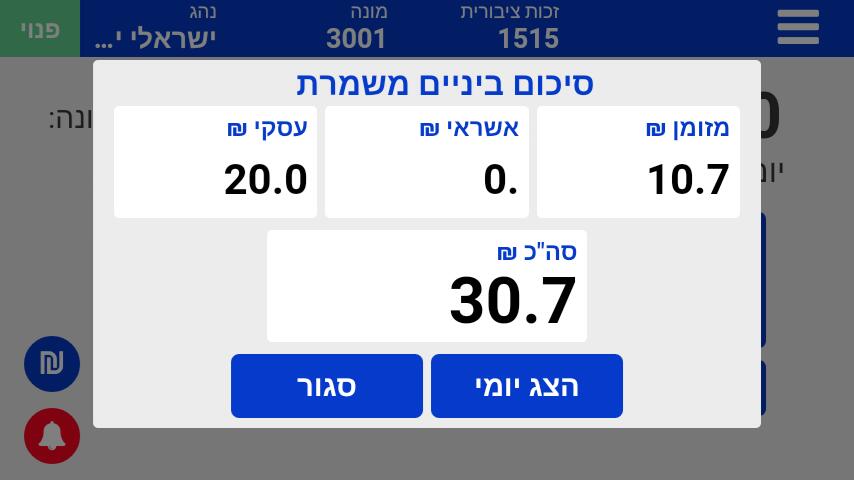This screenshot has height=480, width=854.
Task: Show the daily summary with הצג יומי
Action: [526, 386]
